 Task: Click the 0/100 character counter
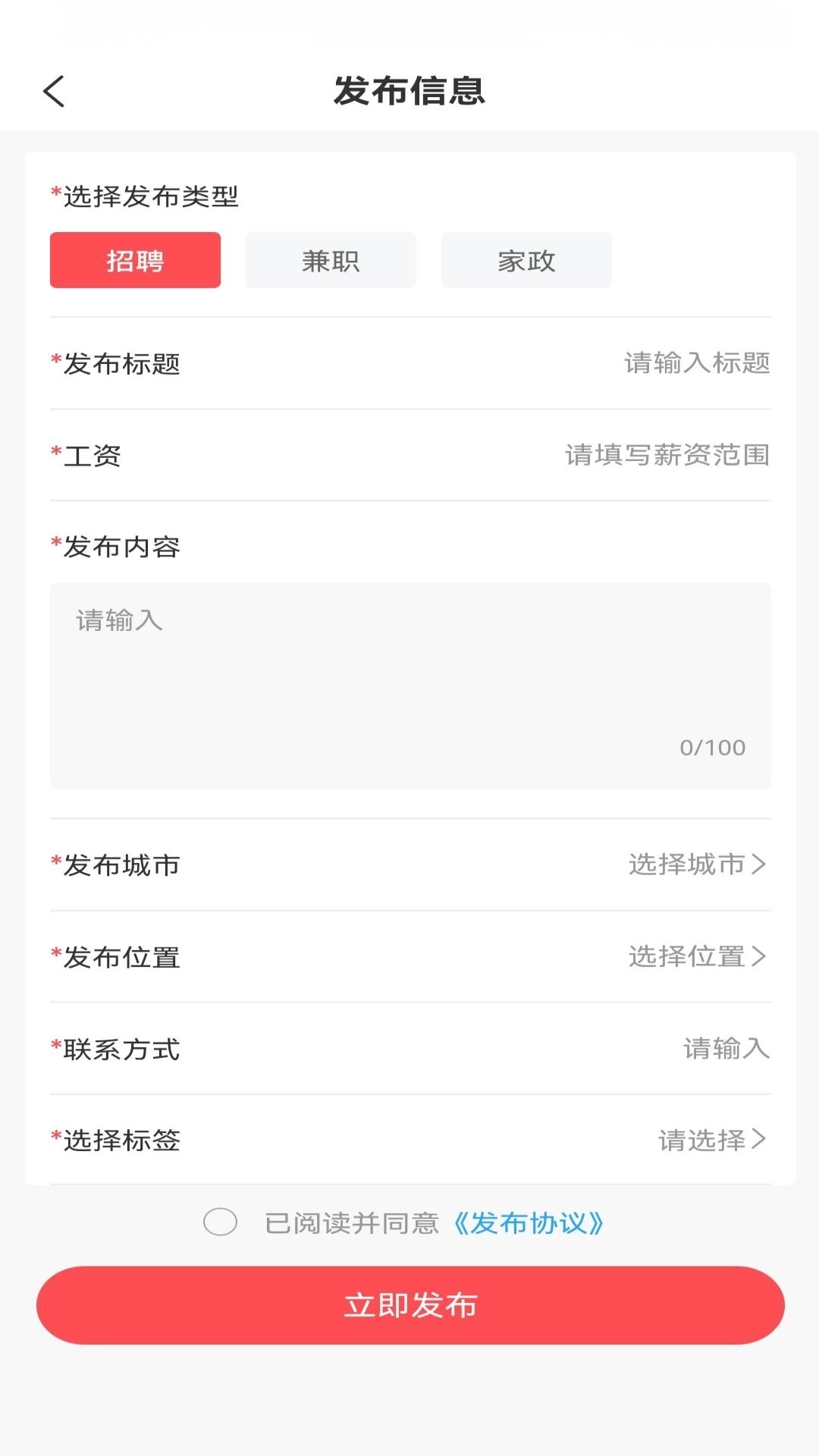pyautogui.click(x=712, y=748)
